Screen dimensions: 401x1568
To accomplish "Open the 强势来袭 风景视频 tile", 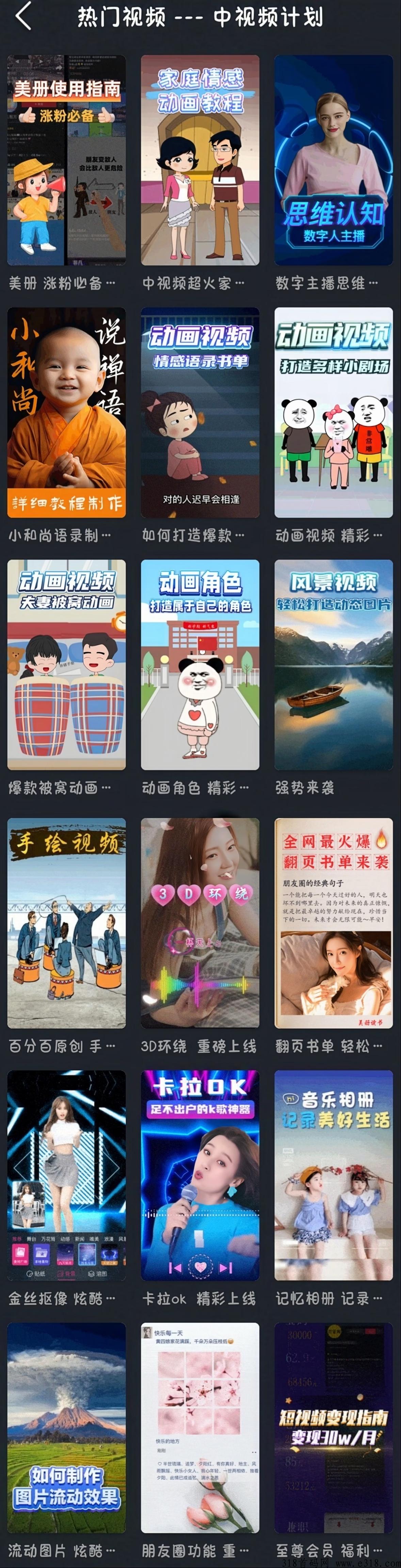I will 334,665.
